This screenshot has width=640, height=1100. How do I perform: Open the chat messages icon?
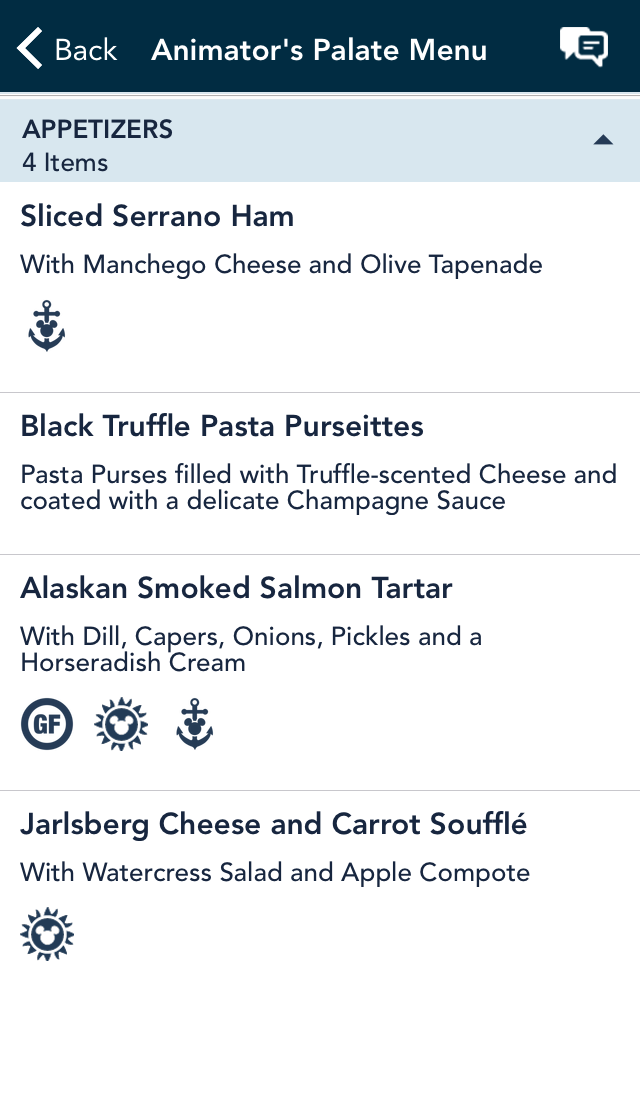(583, 47)
